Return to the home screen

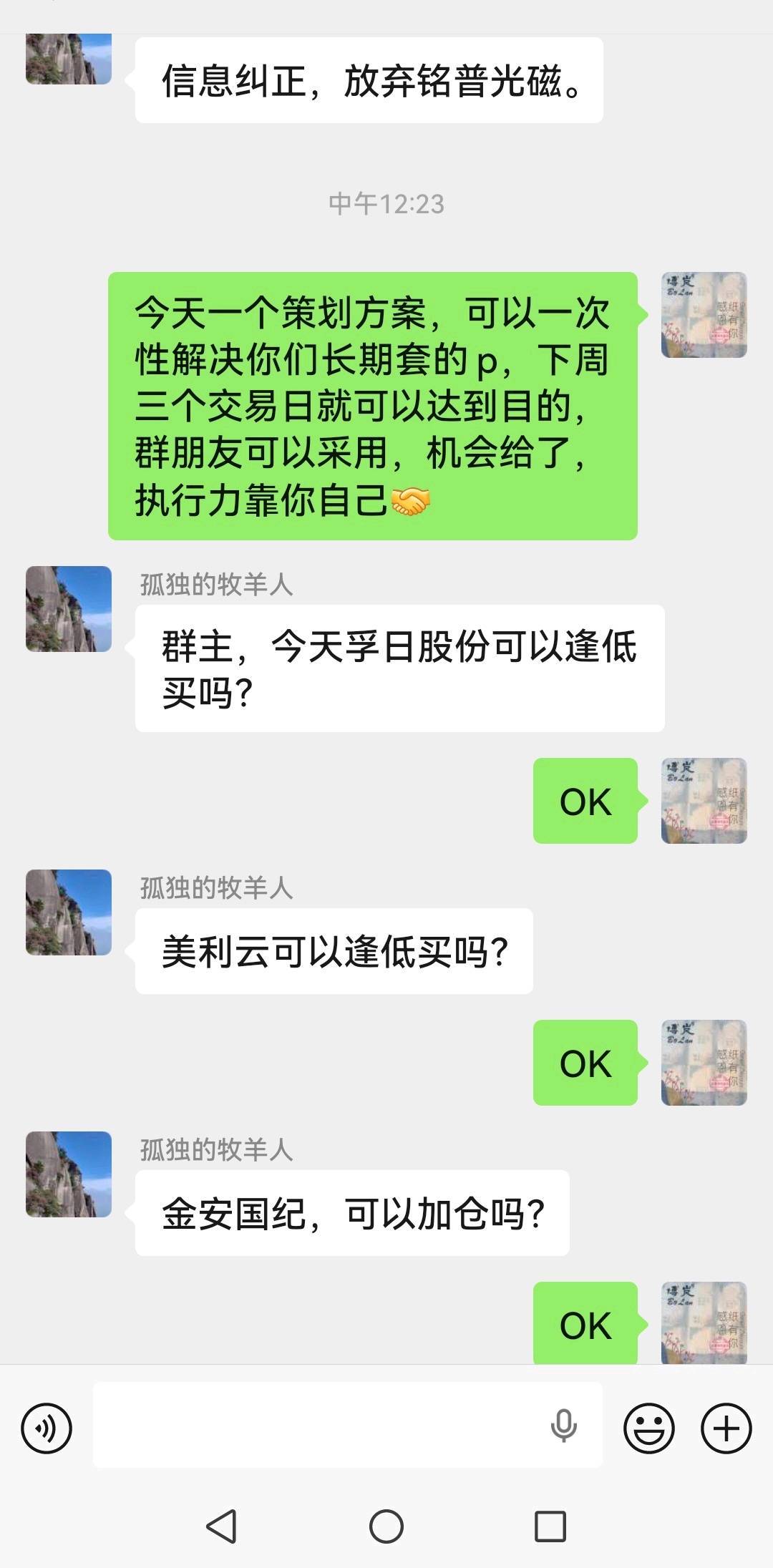(x=386, y=1526)
